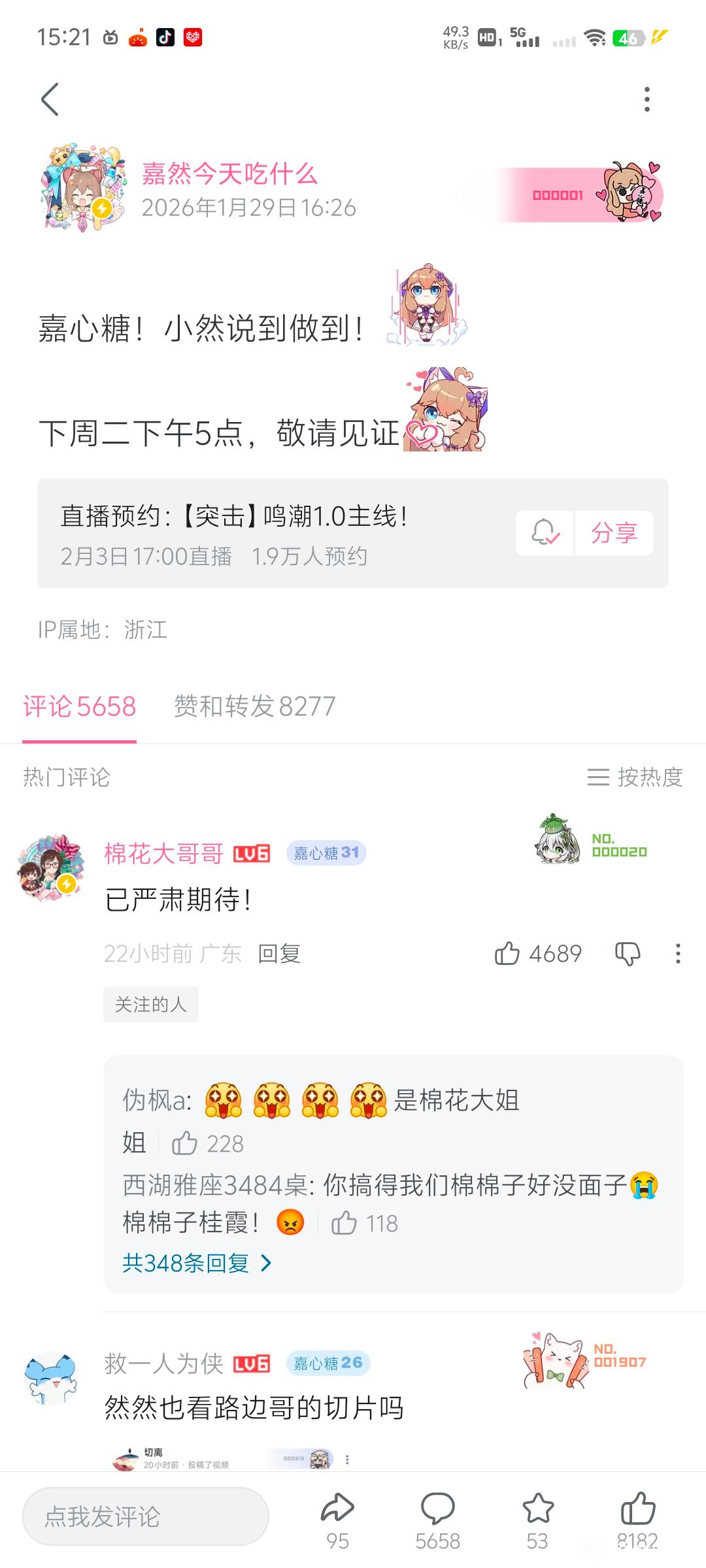Expand all 348 replies (共348条回复)
Image resolution: width=706 pixels, height=1568 pixels.
pyautogui.click(x=196, y=1263)
